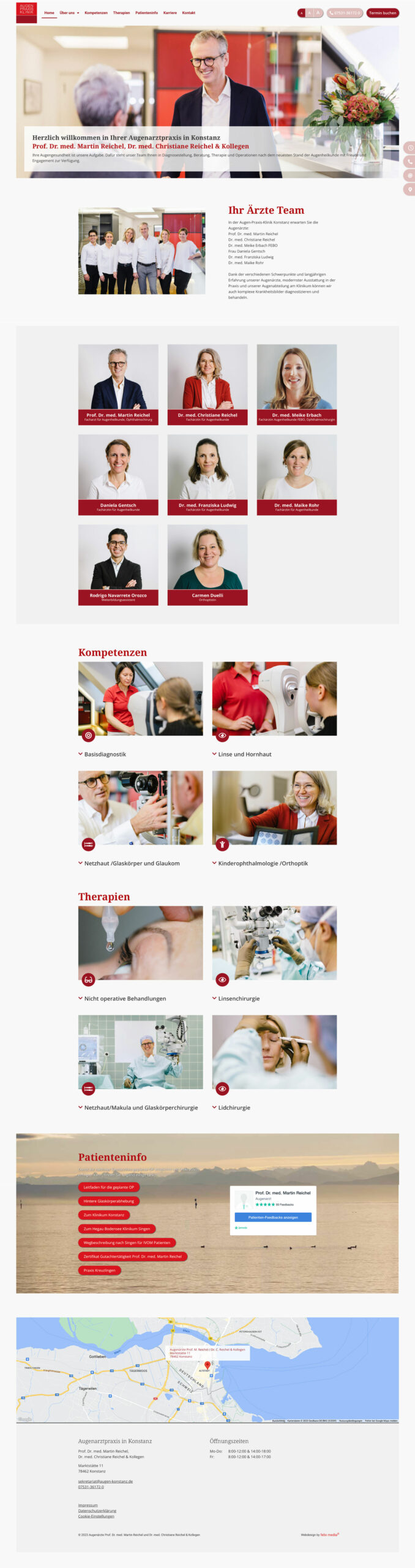This screenshot has width=415, height=1568.
Task: Tap the Termin buchen button
Action: click(382, 13)
